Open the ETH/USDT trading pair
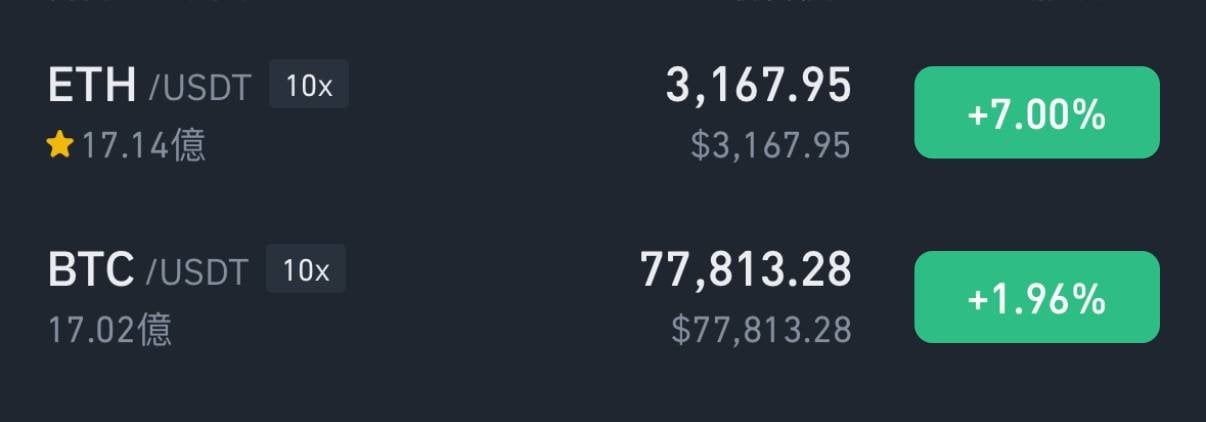 (x=150, y=88)
